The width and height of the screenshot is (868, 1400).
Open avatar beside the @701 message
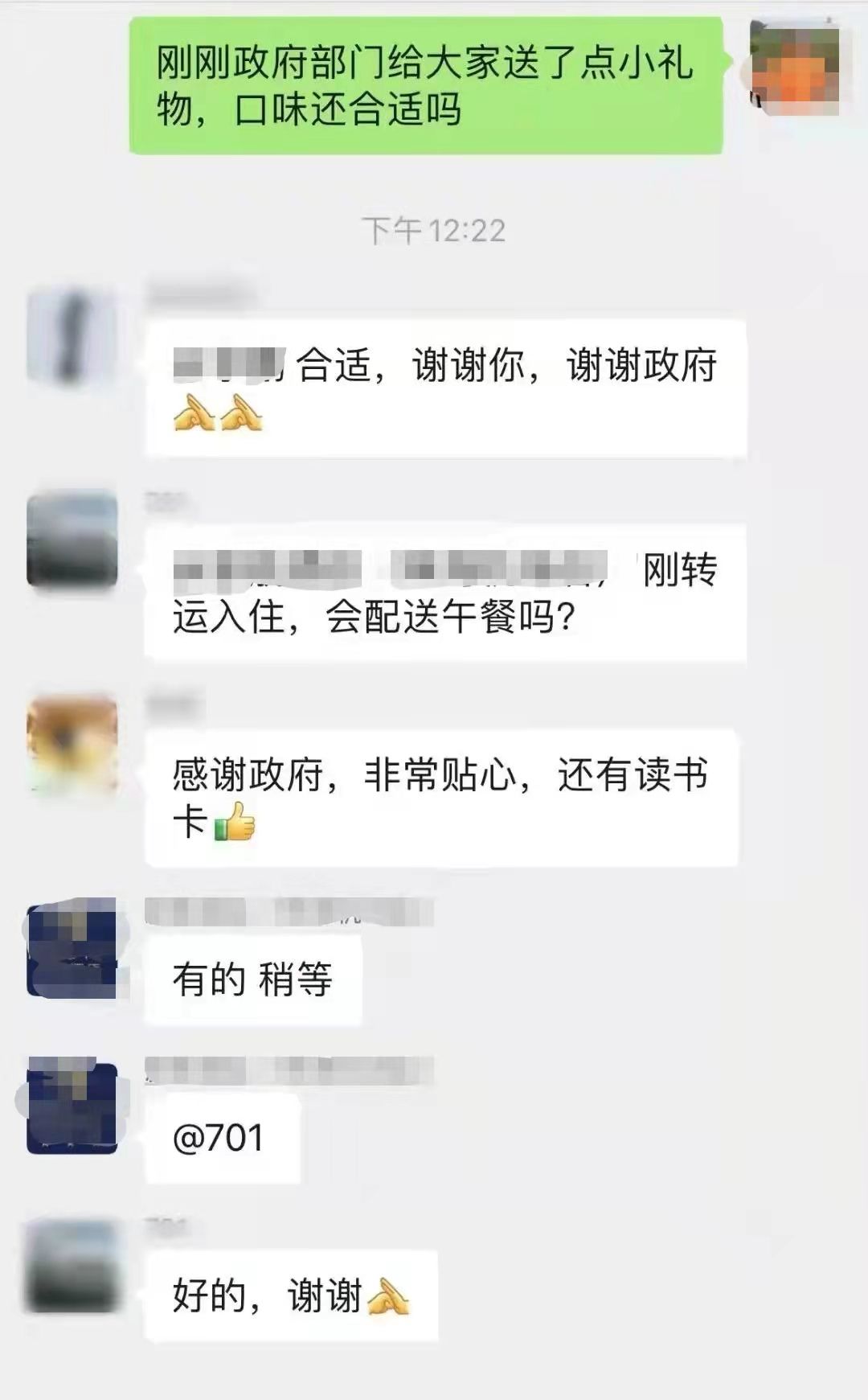tap(72, 1107)
